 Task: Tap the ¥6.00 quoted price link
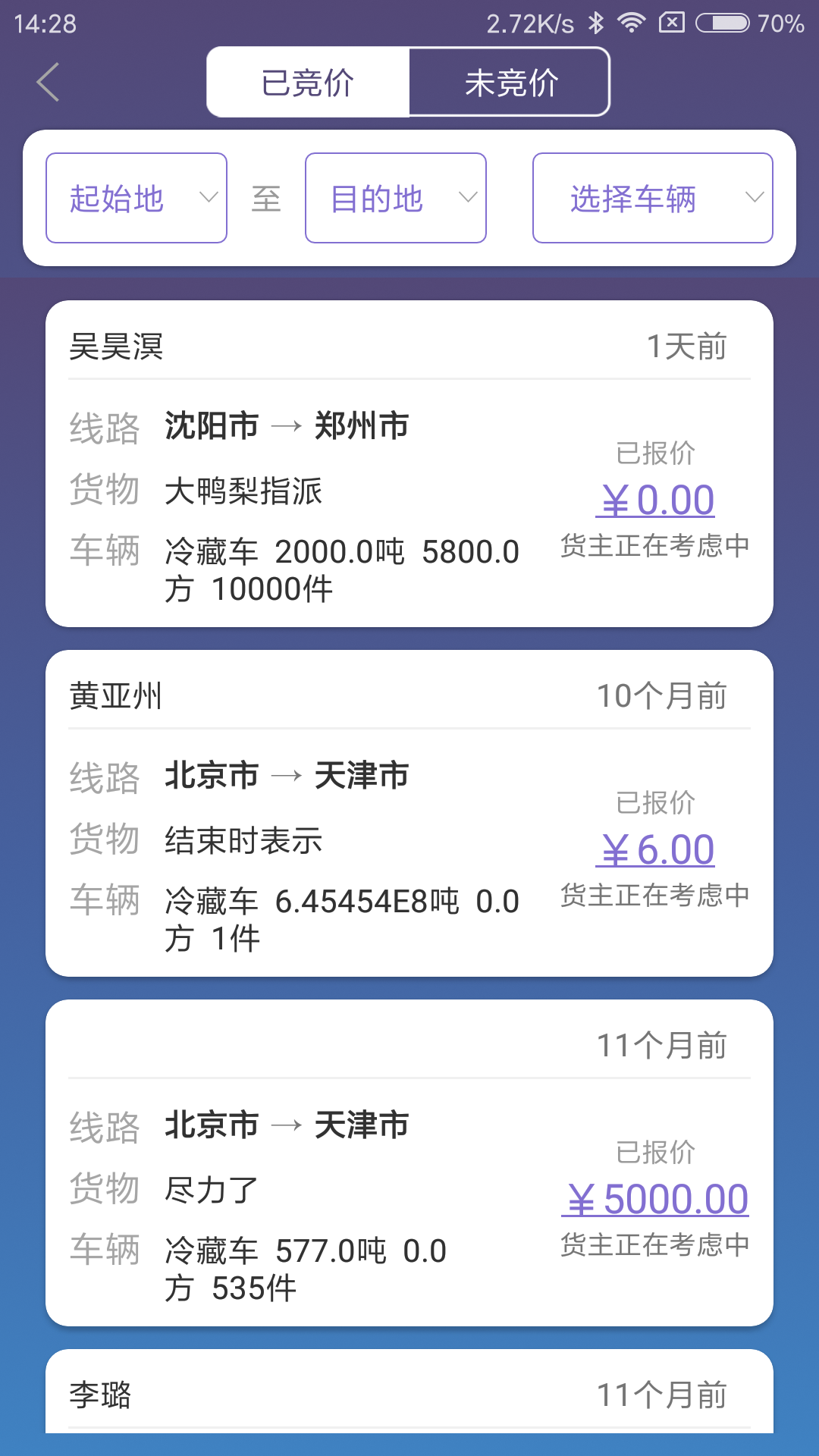(656, 850)
